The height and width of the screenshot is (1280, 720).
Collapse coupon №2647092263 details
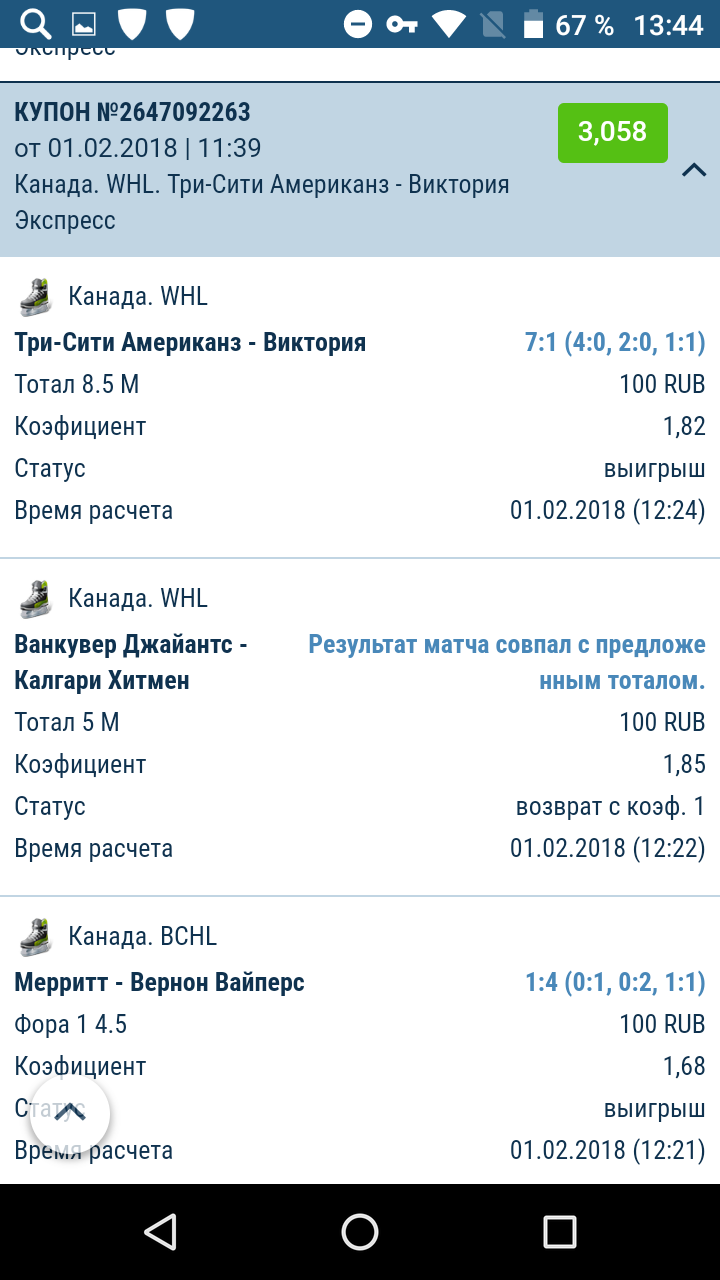click(x=693, y=170)
